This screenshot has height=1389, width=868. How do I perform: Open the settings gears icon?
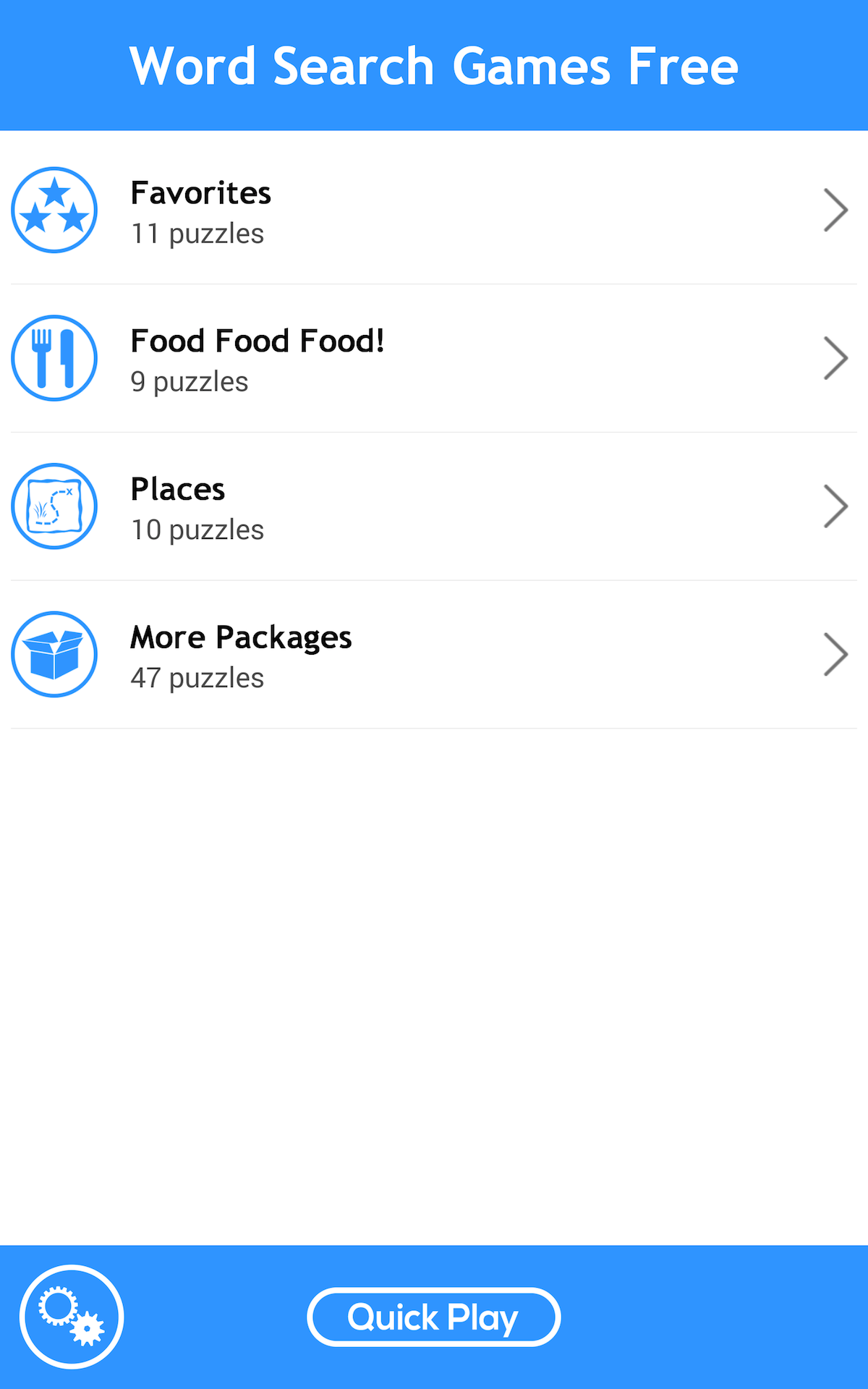(72, 1317)
